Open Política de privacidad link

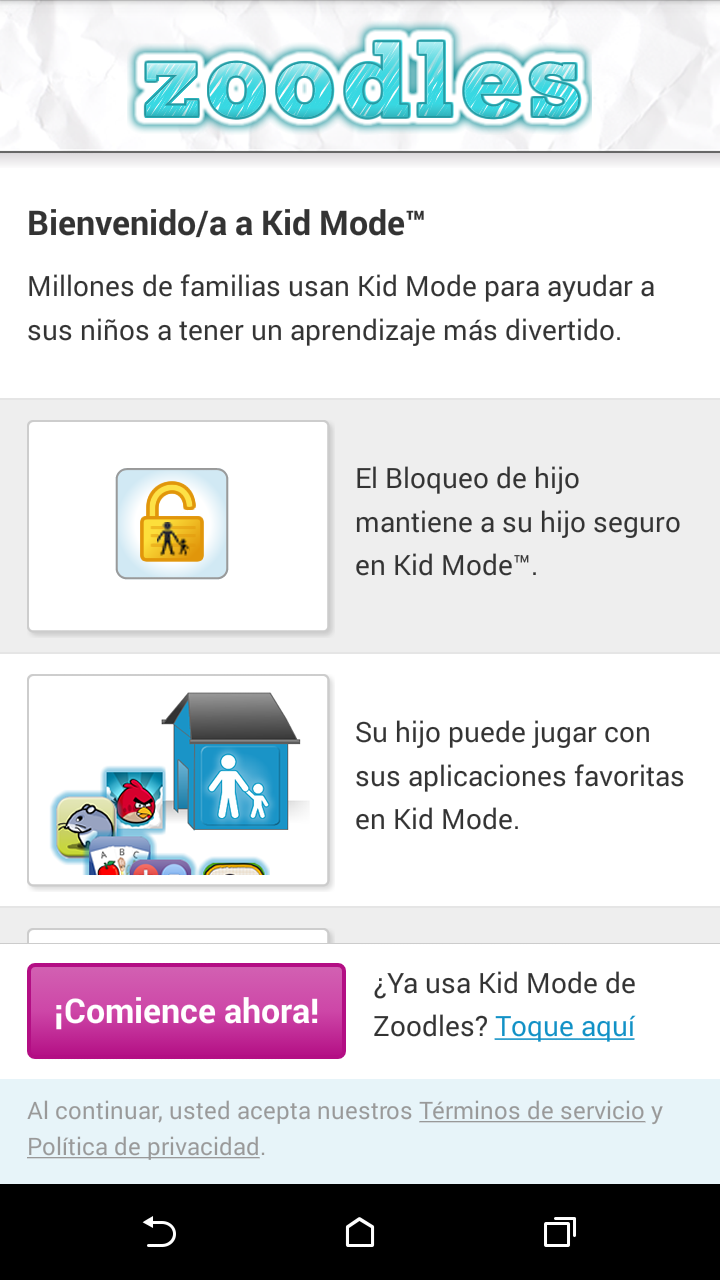tap(143, 1147)
